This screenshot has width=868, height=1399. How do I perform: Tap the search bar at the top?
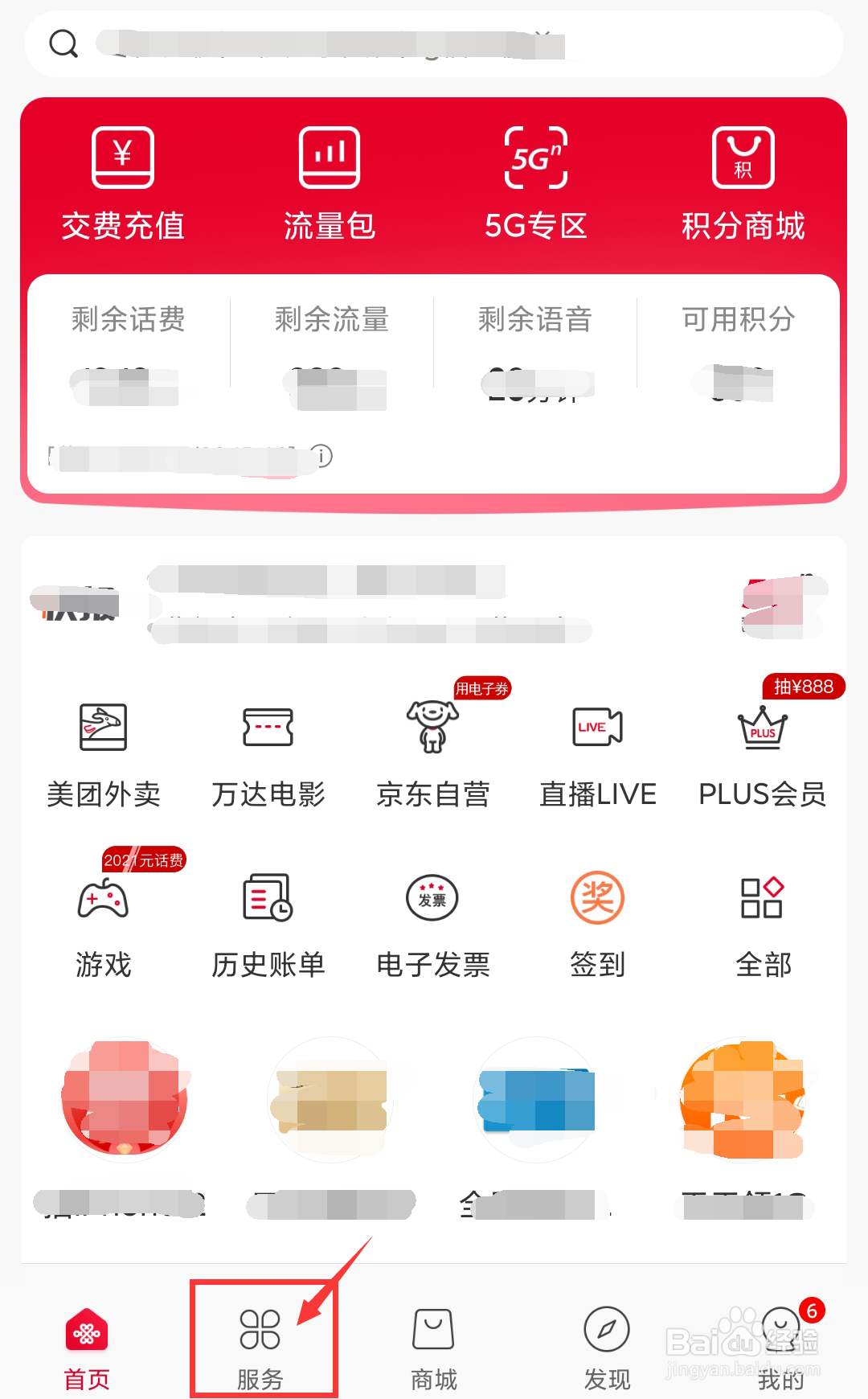click(x=434, y=44)
